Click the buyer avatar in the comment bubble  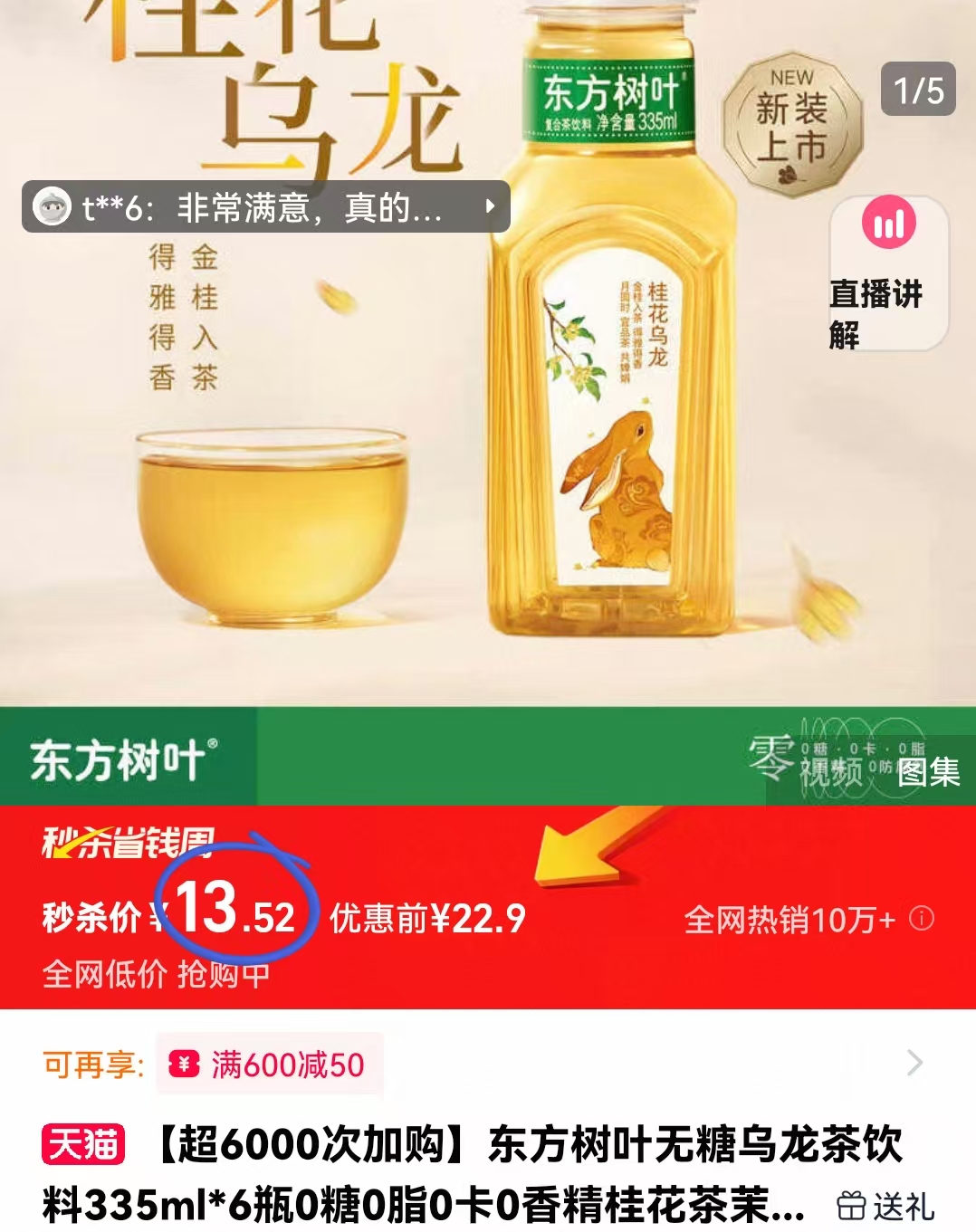tap(52, 209)
